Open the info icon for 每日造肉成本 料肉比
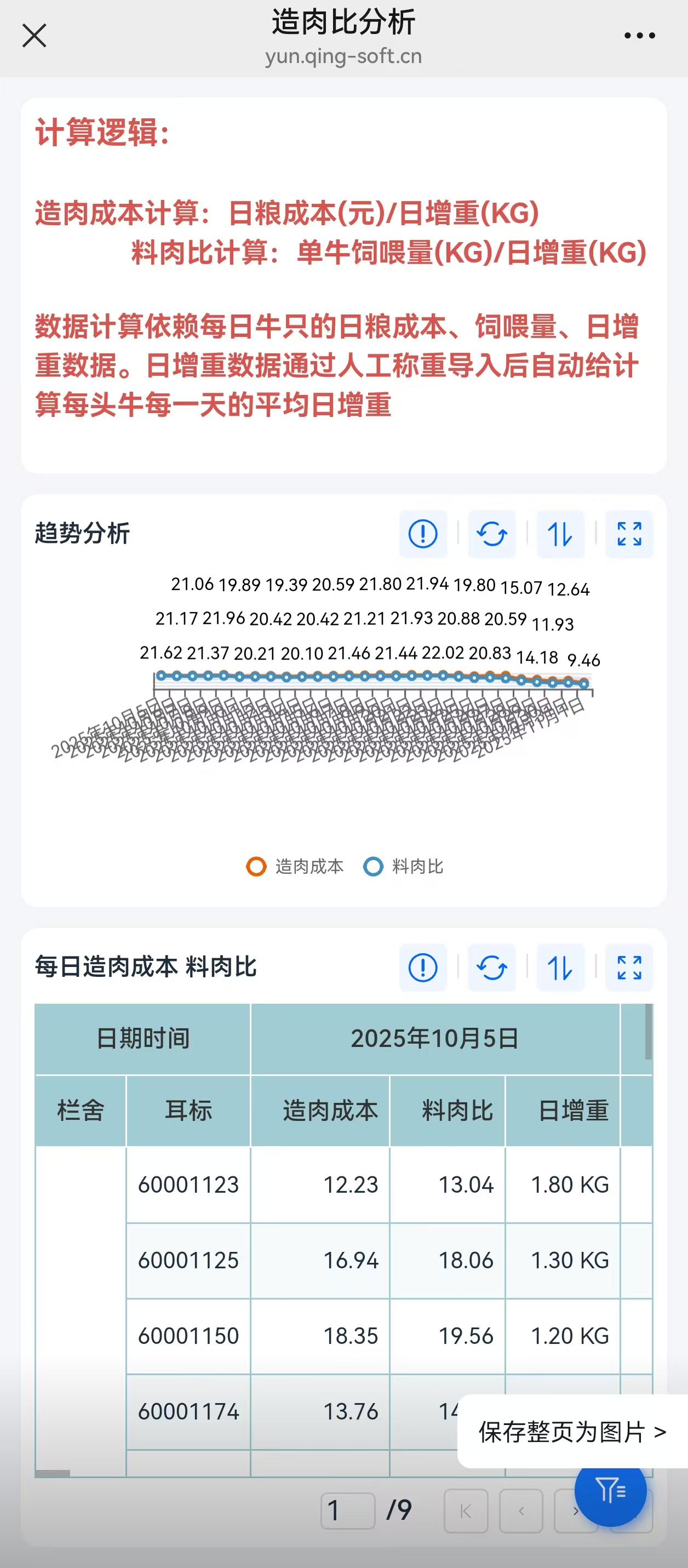The height and width of the screenshot is (1568, 688). pos(422,968)
